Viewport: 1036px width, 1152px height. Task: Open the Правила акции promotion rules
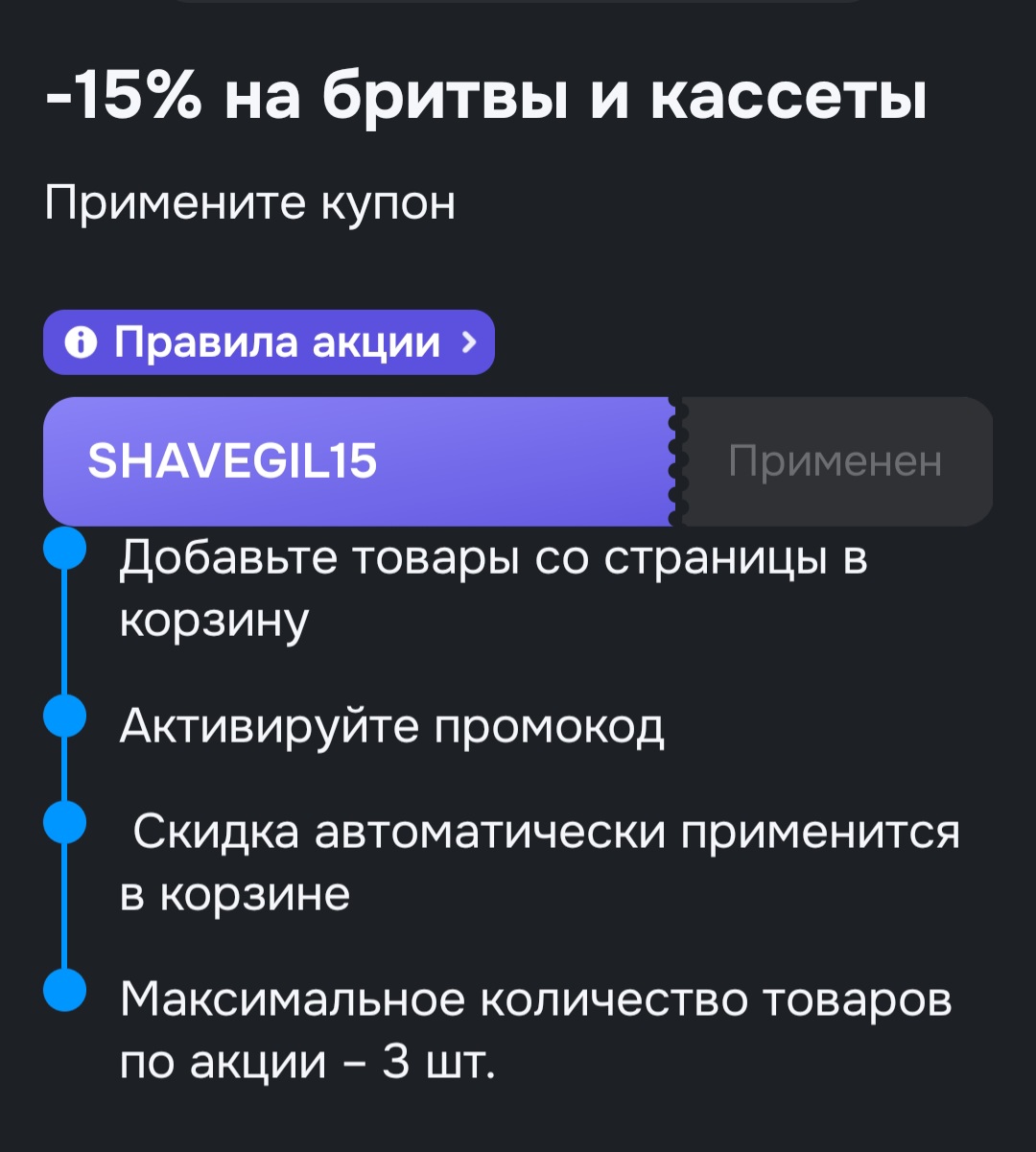coord(269,341)
